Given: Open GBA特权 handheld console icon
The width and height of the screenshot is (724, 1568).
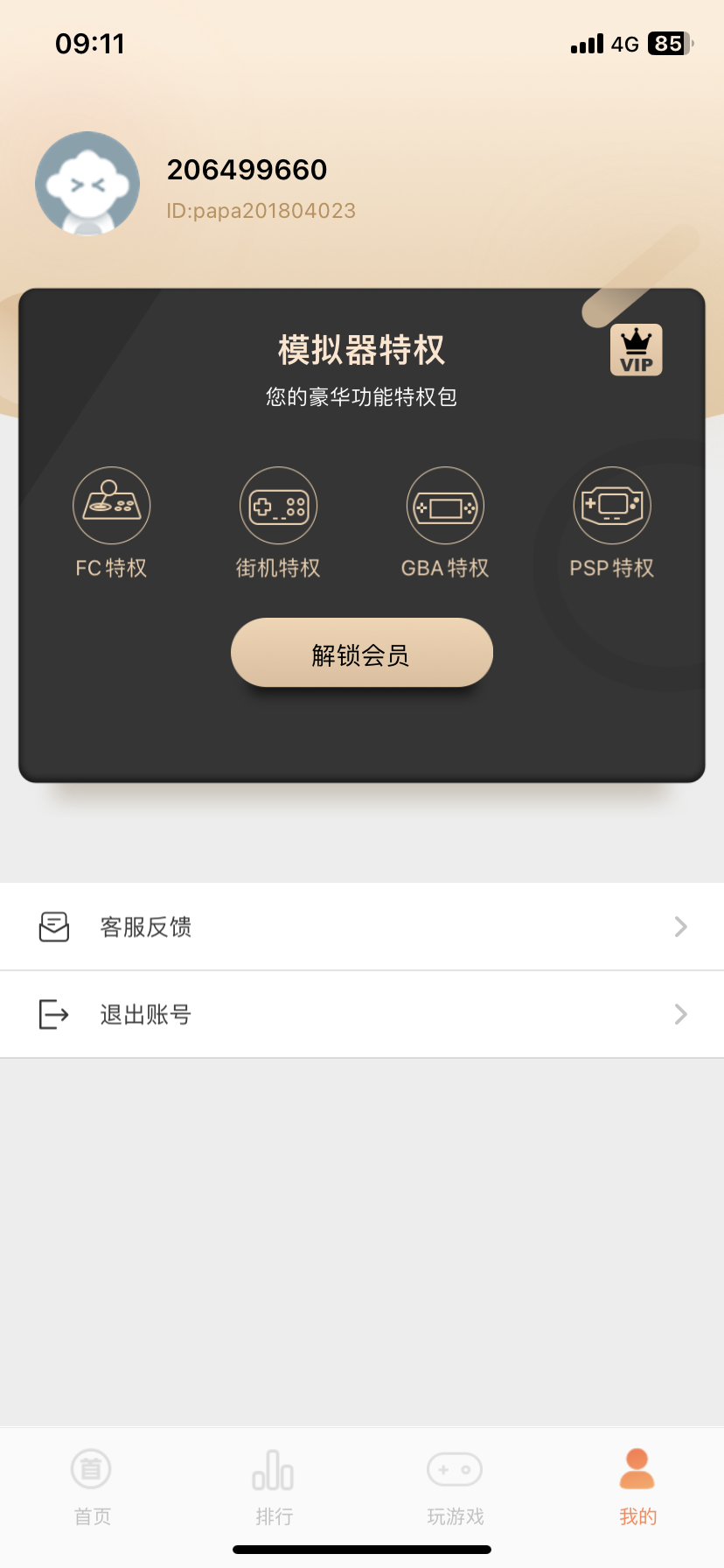Looking at the screenshot, I should click(x=444, y=505).
